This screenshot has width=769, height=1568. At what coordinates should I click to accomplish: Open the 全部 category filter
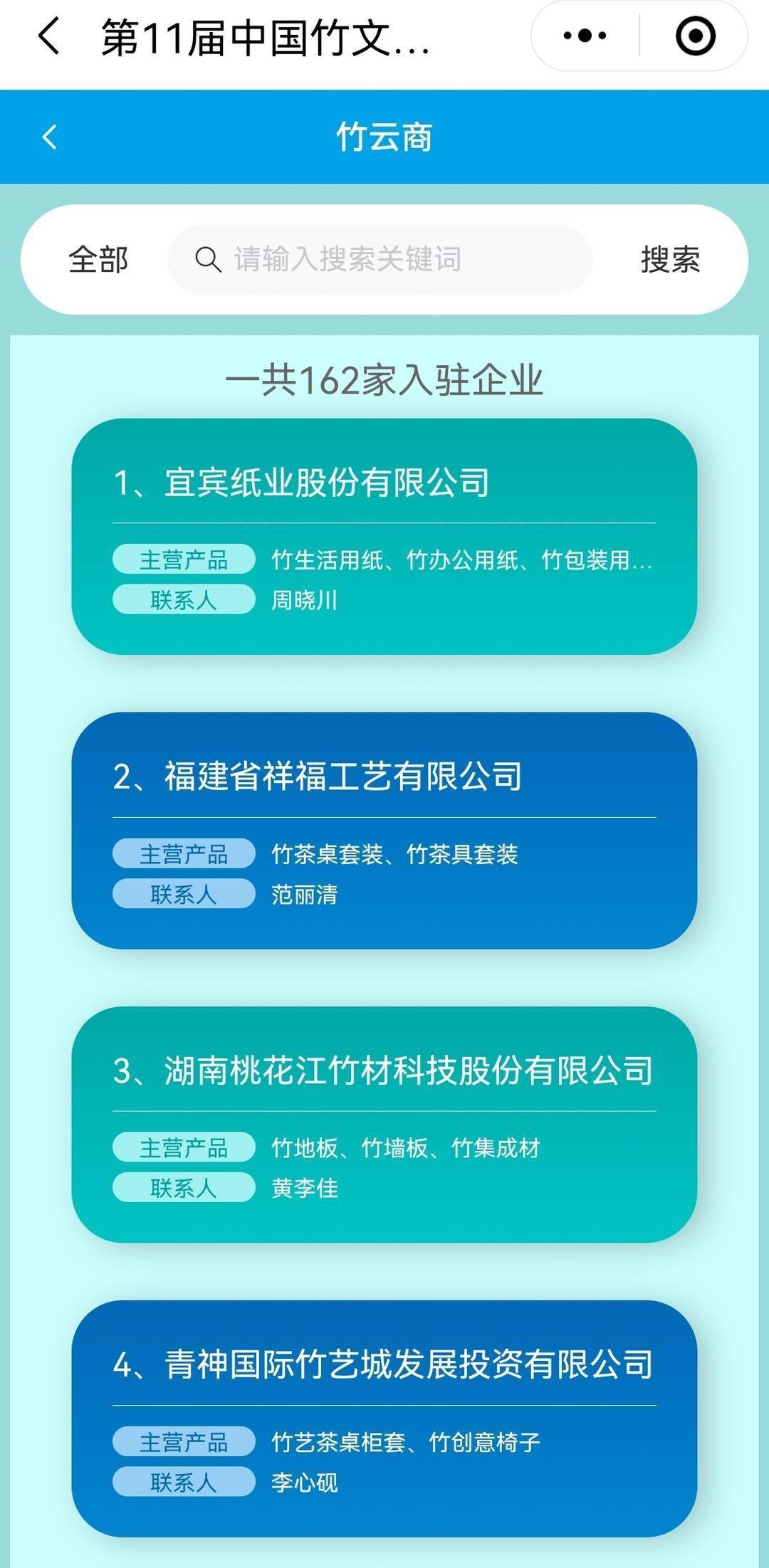point(98,260)
